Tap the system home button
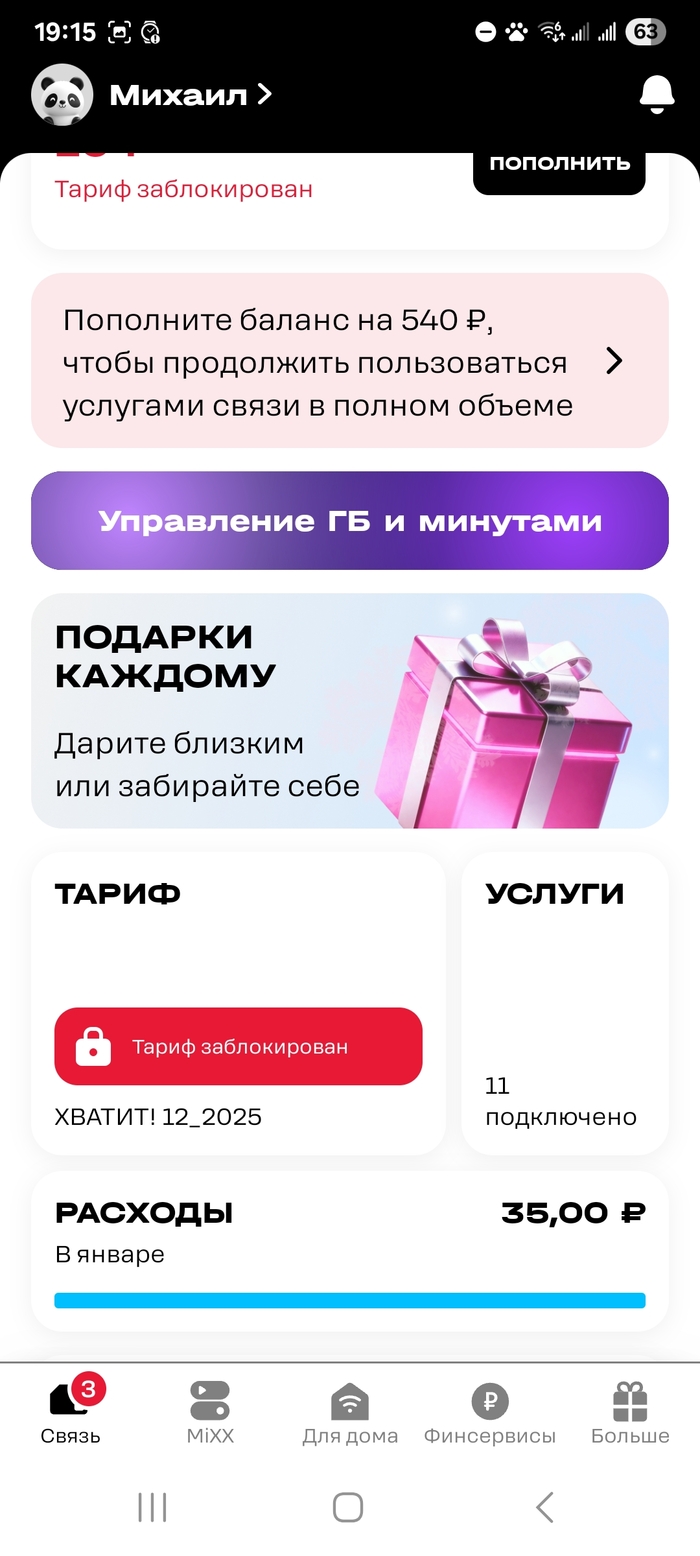 point(348,1507)
